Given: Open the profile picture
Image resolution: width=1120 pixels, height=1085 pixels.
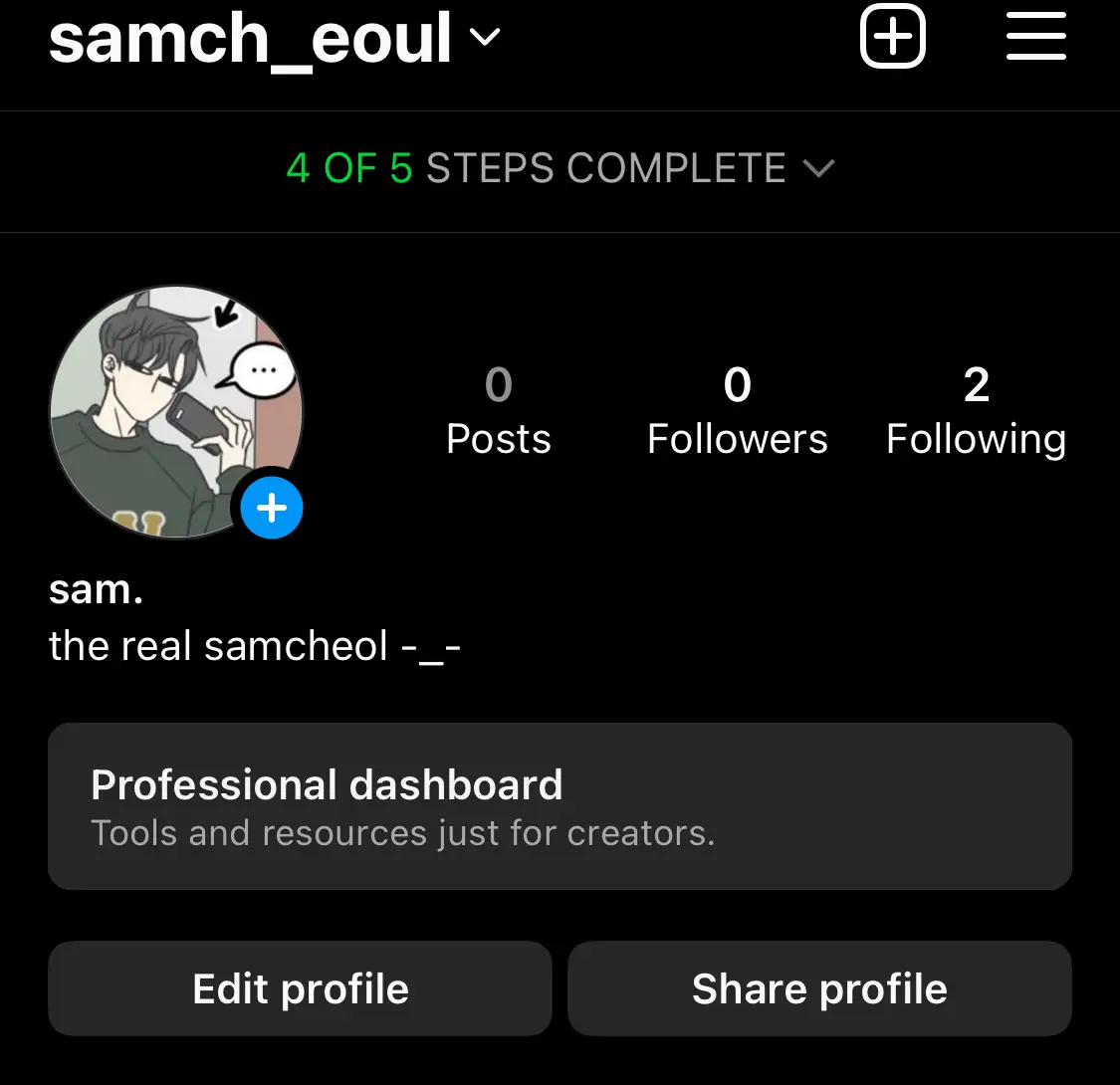Looking at the screenshot, I should pyautogui.click(x=175, y=412).
